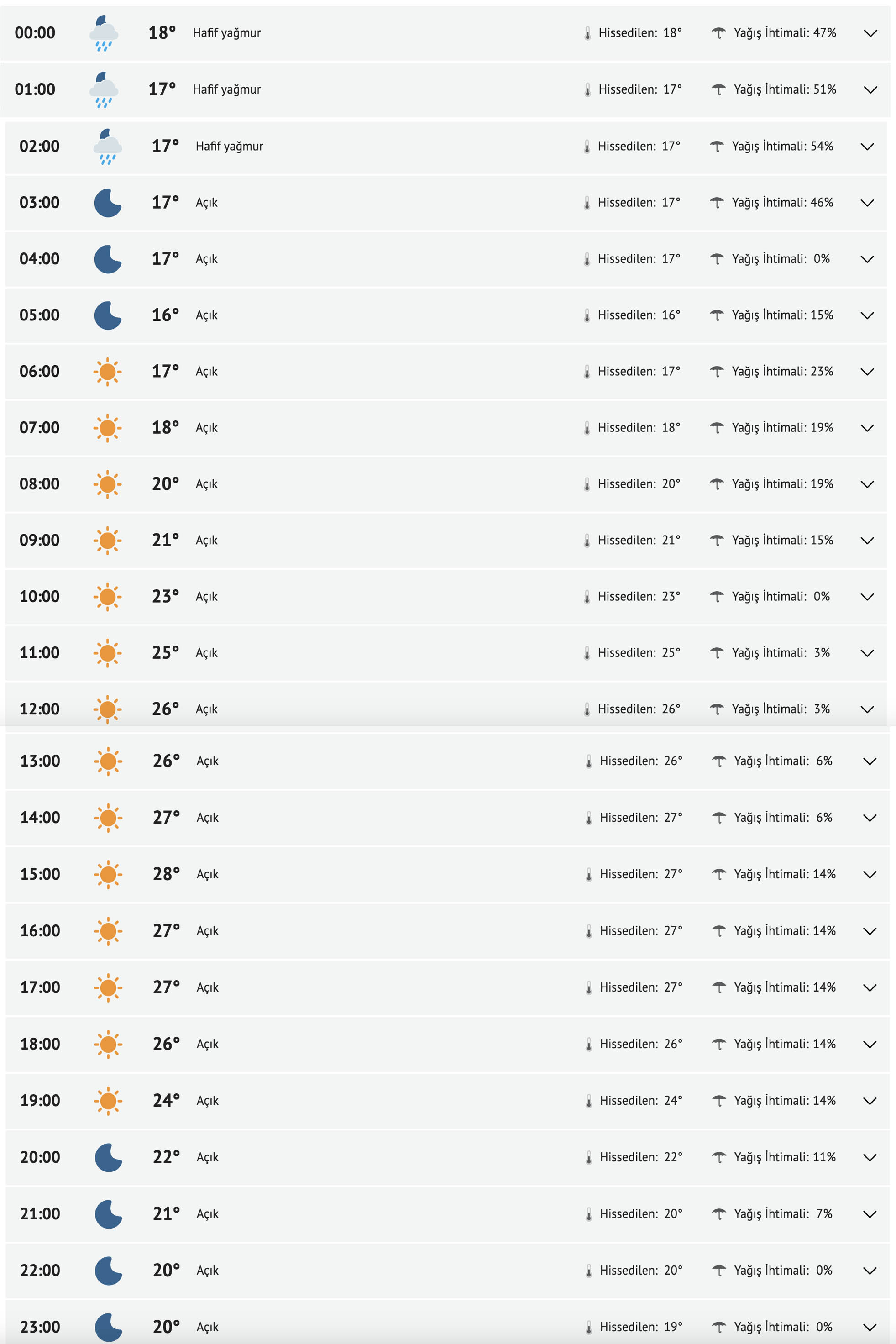The width and height of the screenshot is (896, 1344).
Task: Show more for the 16:00 row
Action: (869, 931)
